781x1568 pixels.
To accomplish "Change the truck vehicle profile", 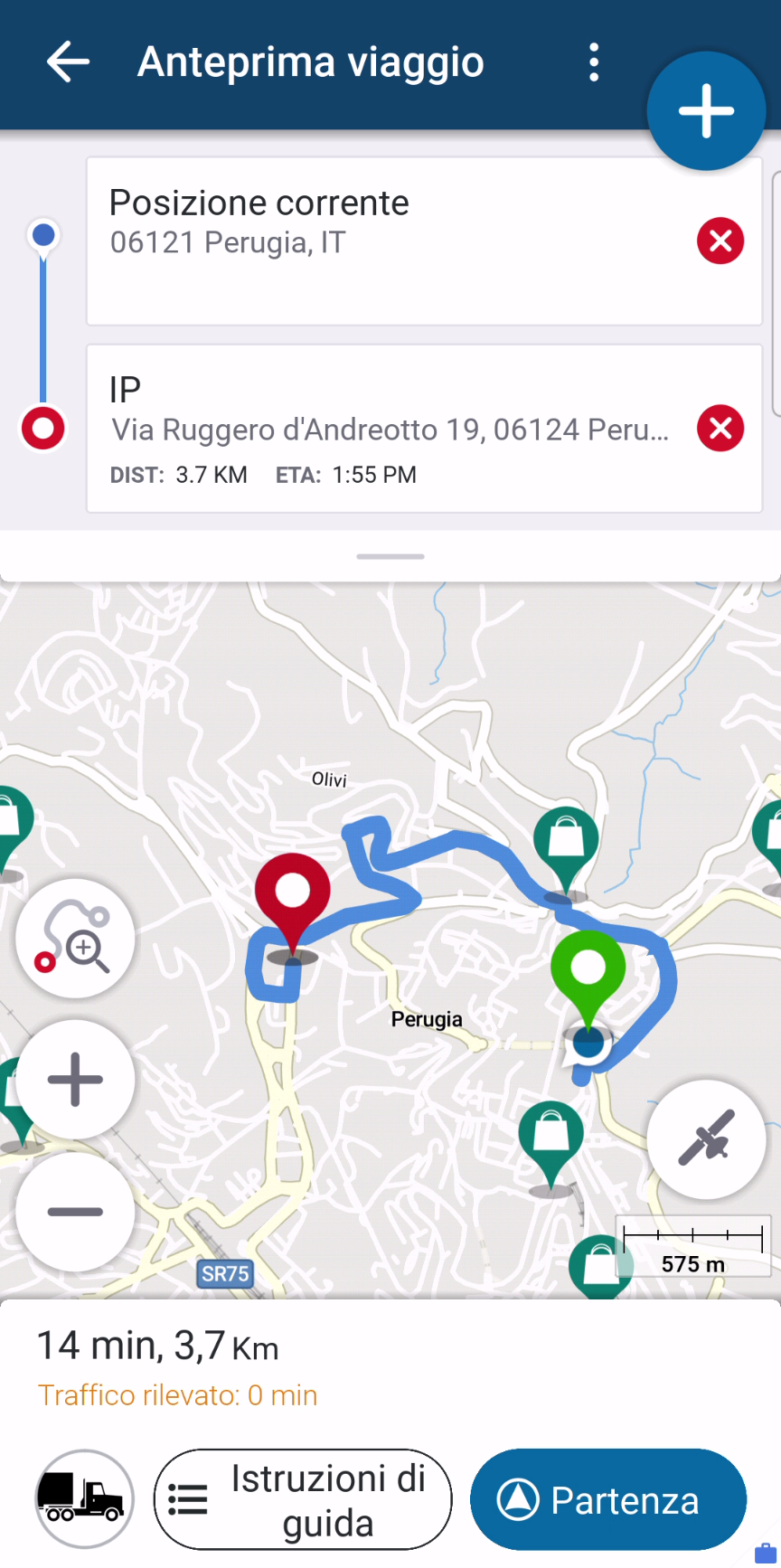I will coord(84,1499).
